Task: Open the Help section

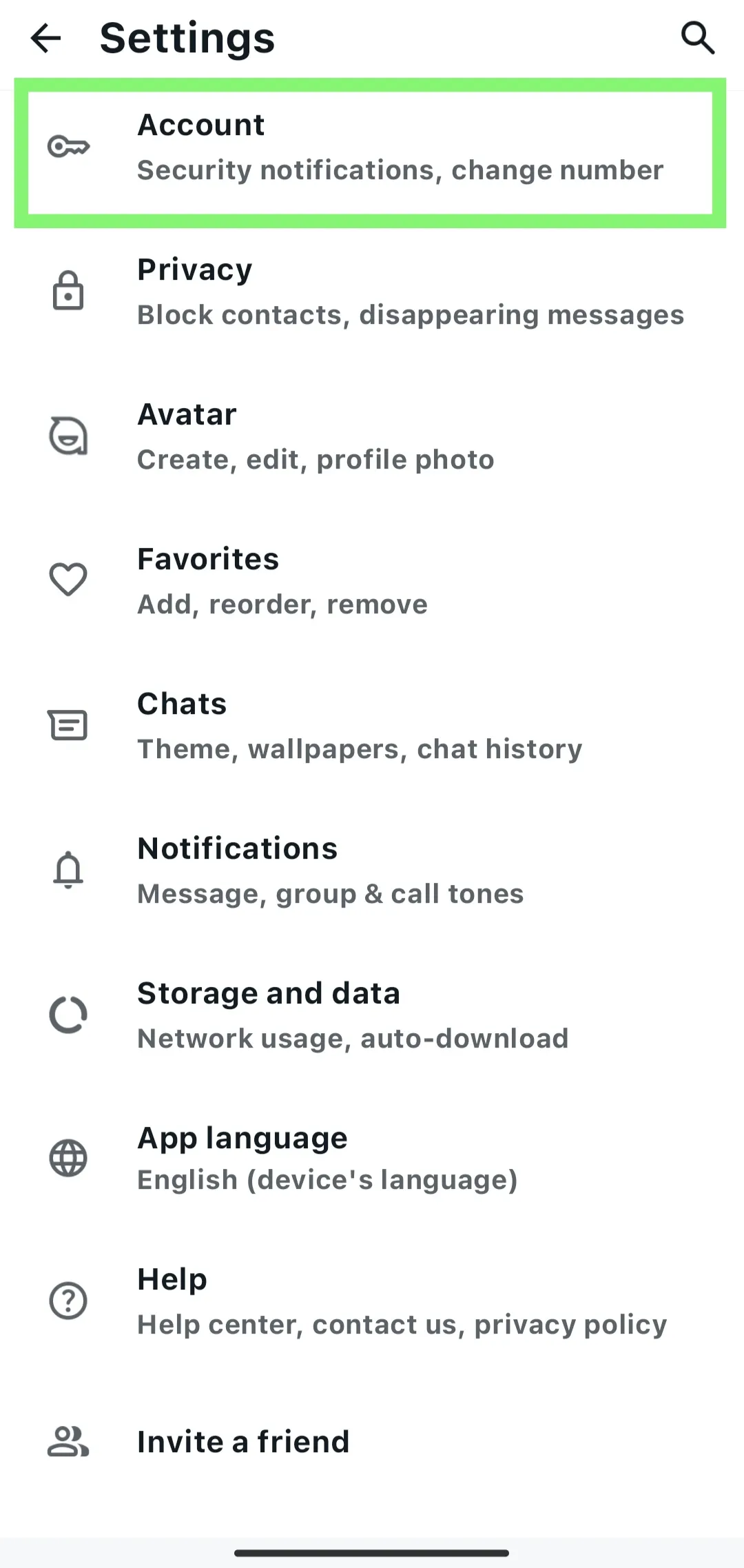Action: 372,1301
